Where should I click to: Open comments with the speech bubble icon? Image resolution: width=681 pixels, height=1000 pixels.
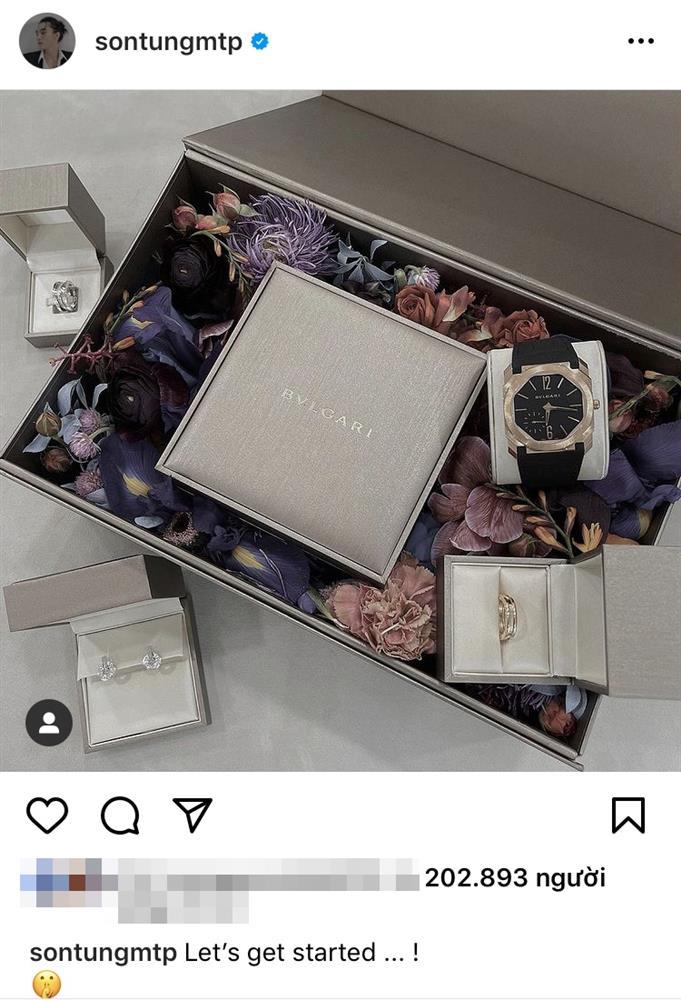120,815
